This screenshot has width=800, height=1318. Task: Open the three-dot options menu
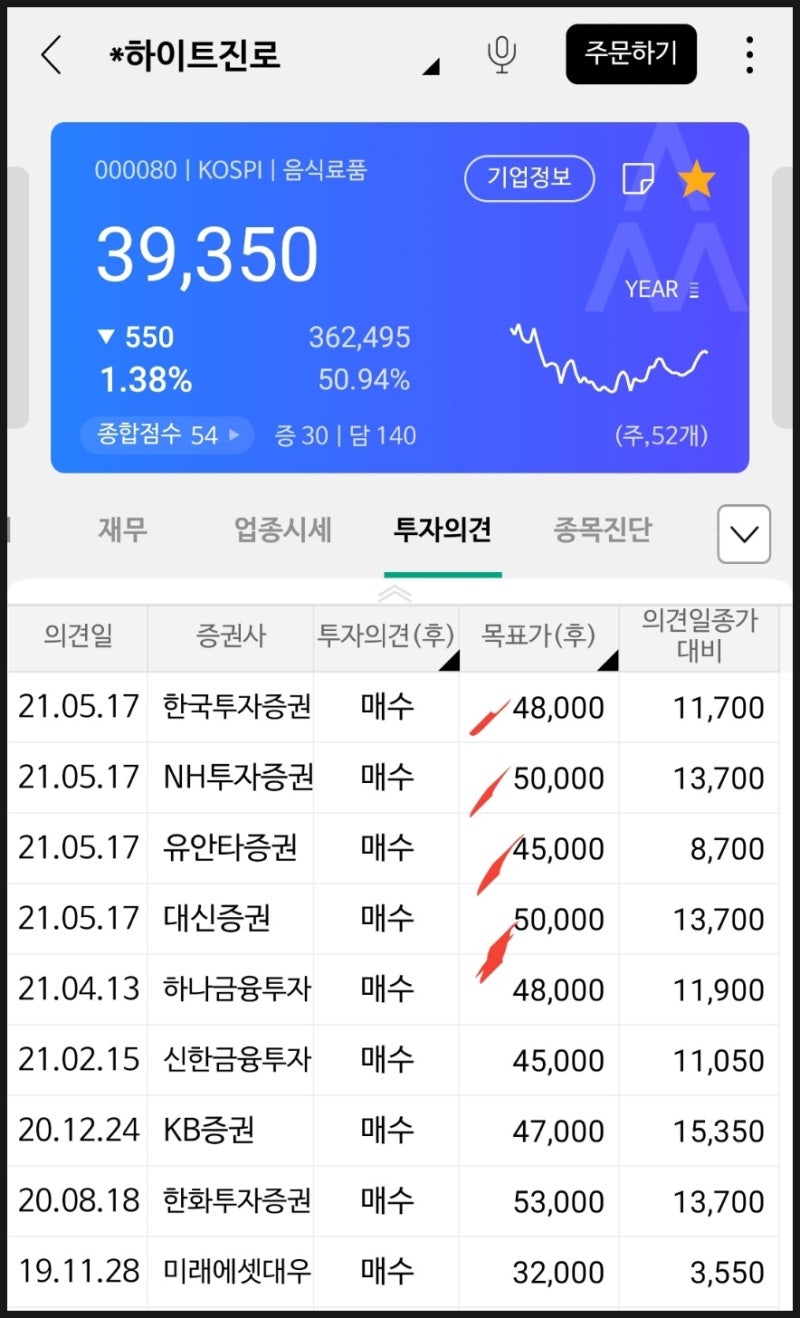(x=748, y=56)
